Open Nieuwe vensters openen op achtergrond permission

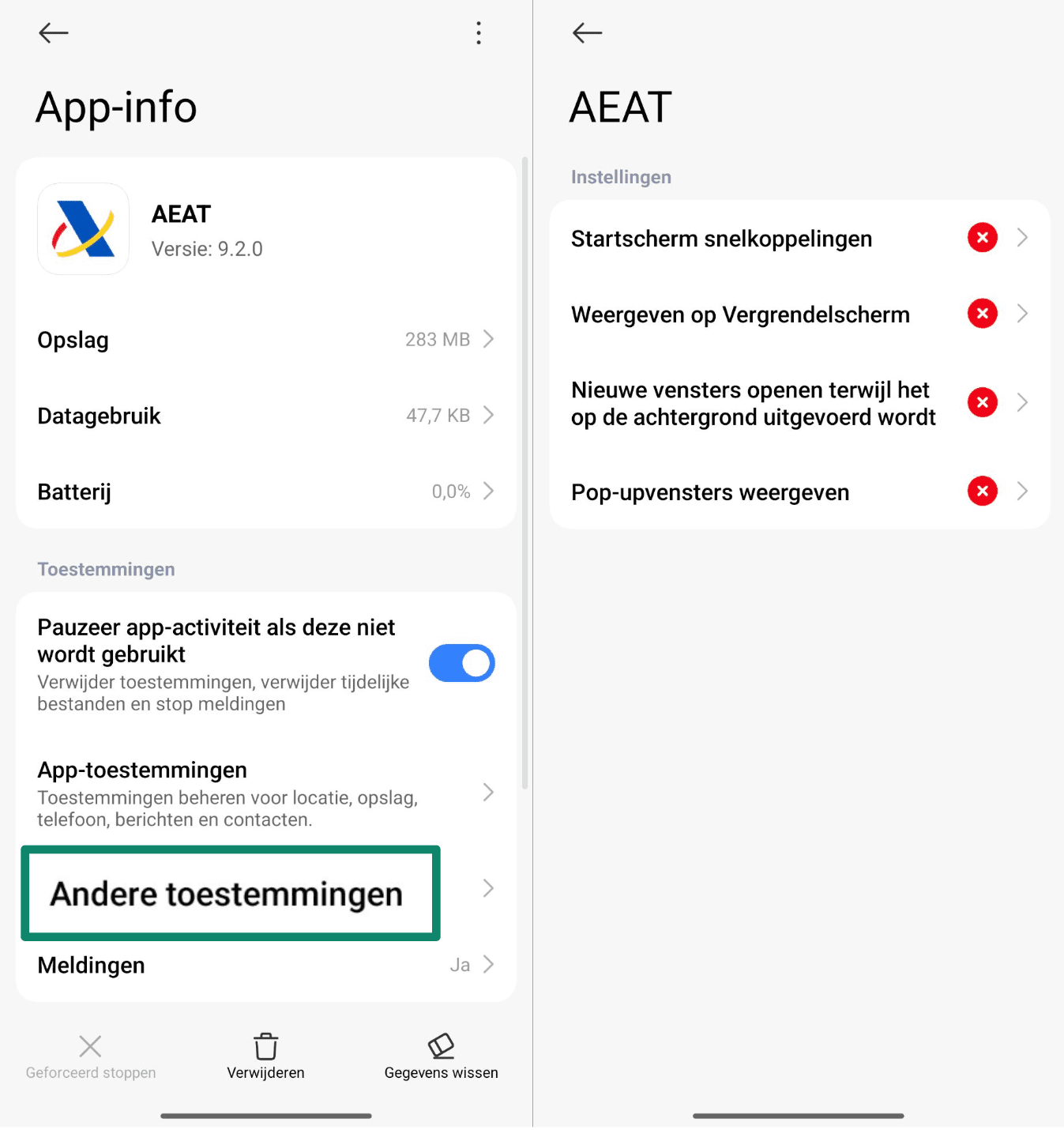click(x=799, y=403)
